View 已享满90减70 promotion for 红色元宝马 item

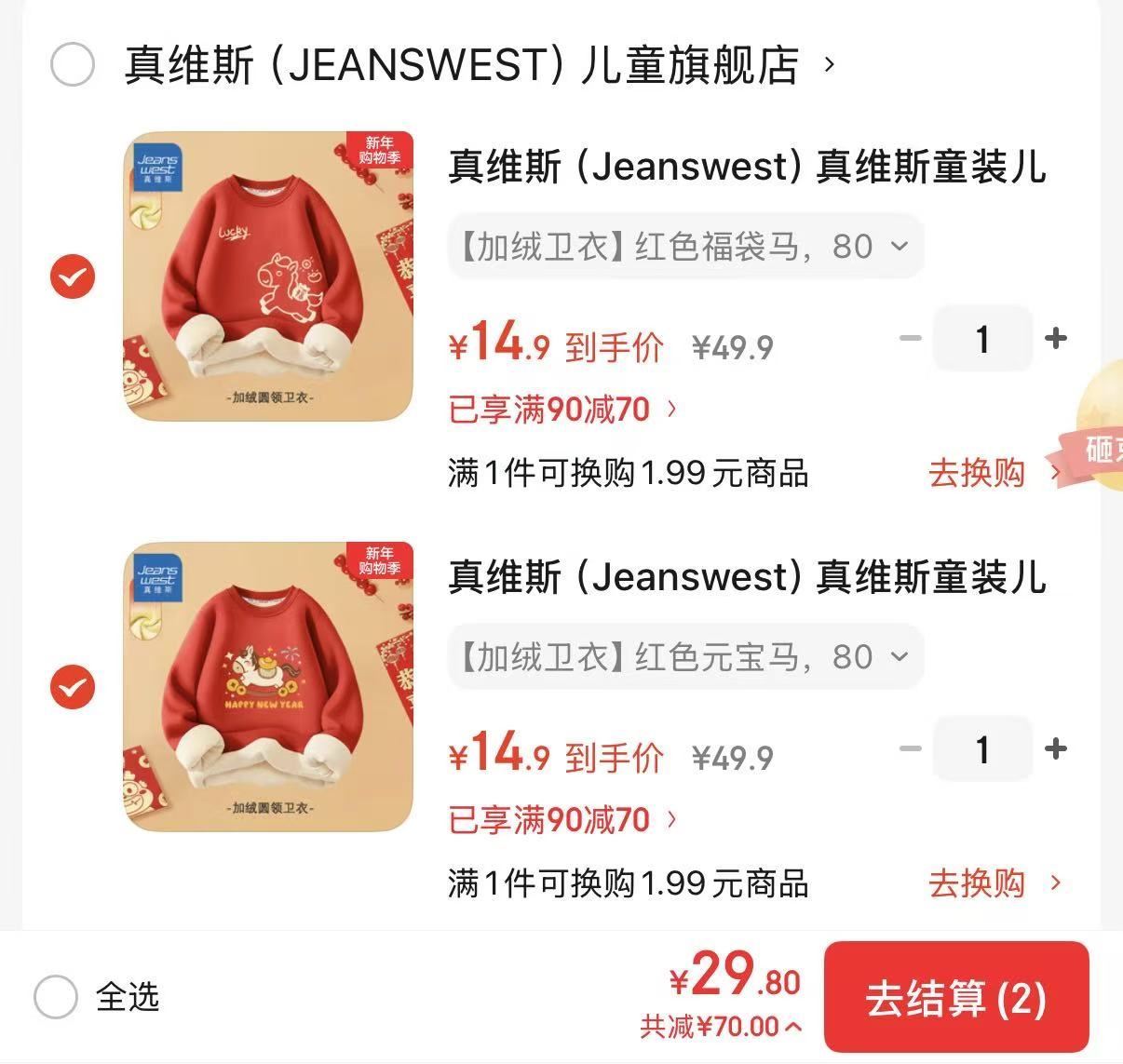(x=561, y=819)
